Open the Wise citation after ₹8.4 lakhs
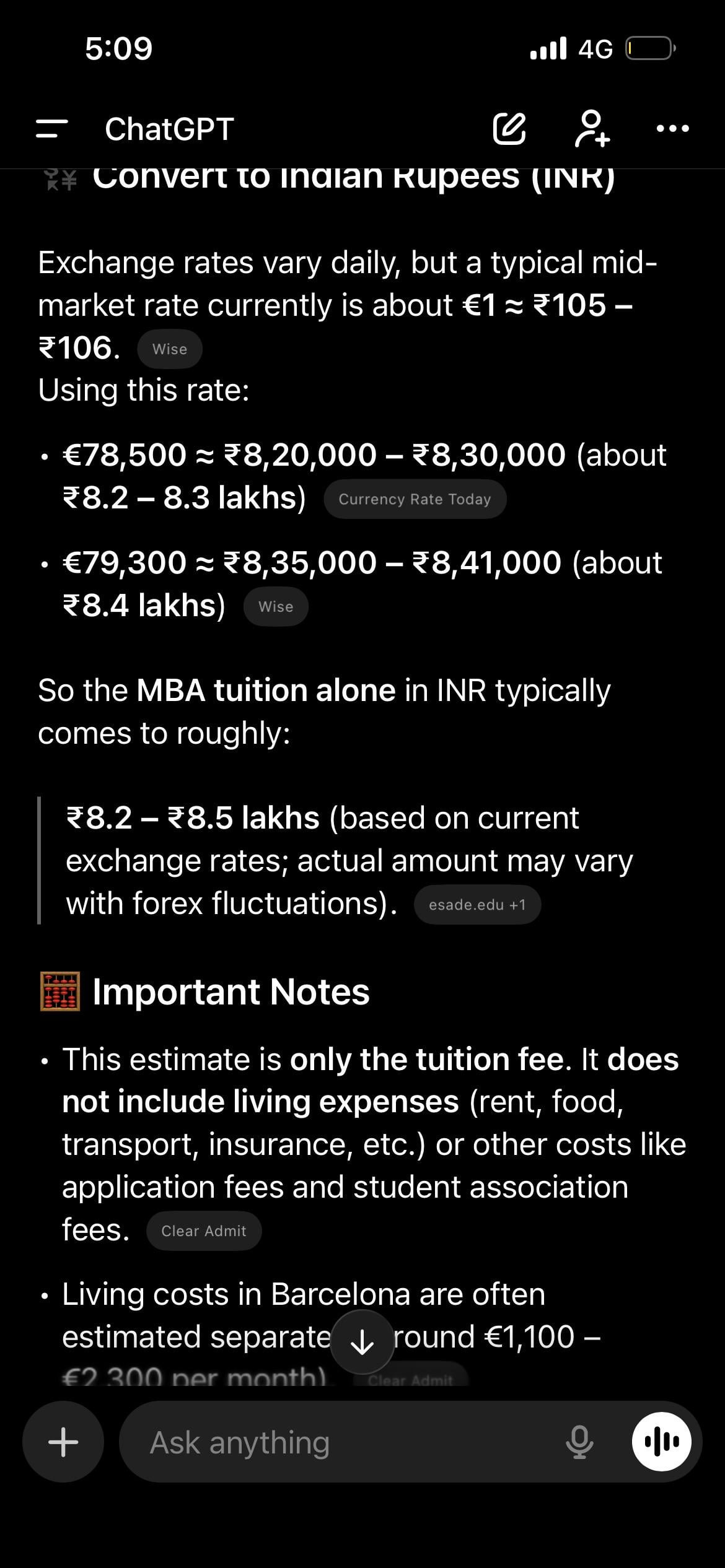Screen dimensions: 725x1568 [276, 607]
